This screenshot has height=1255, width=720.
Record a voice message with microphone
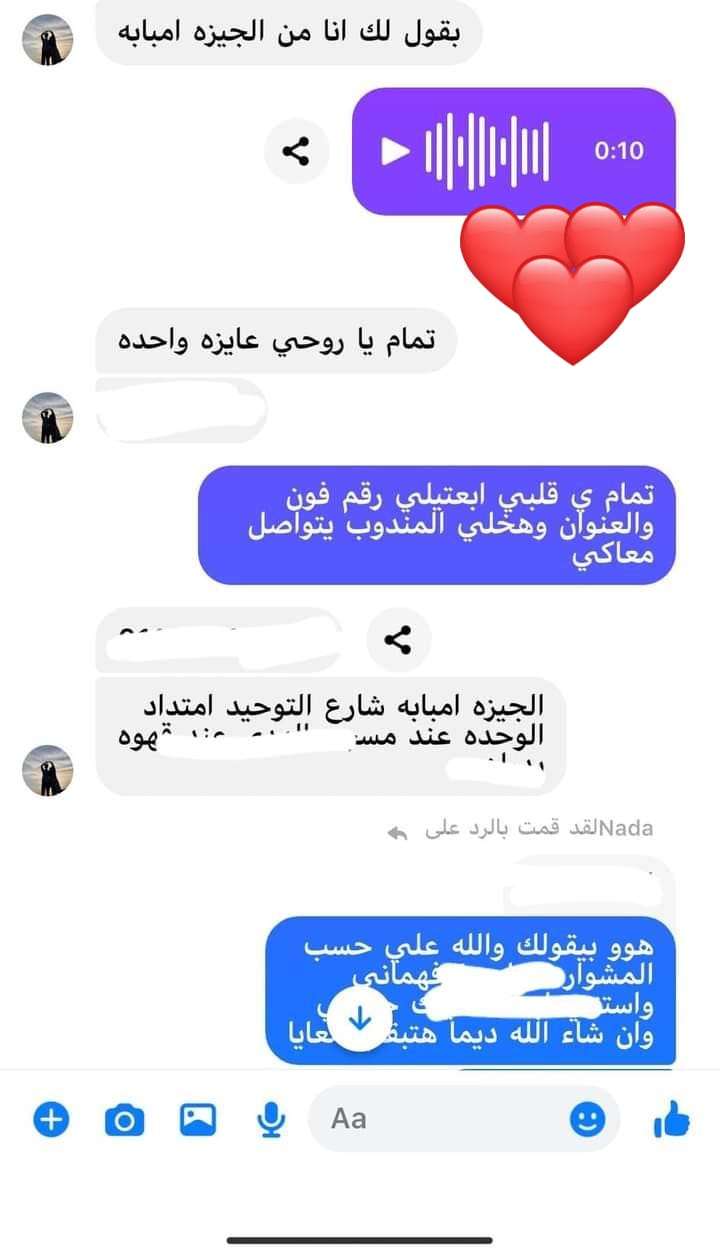point(270,1120)
